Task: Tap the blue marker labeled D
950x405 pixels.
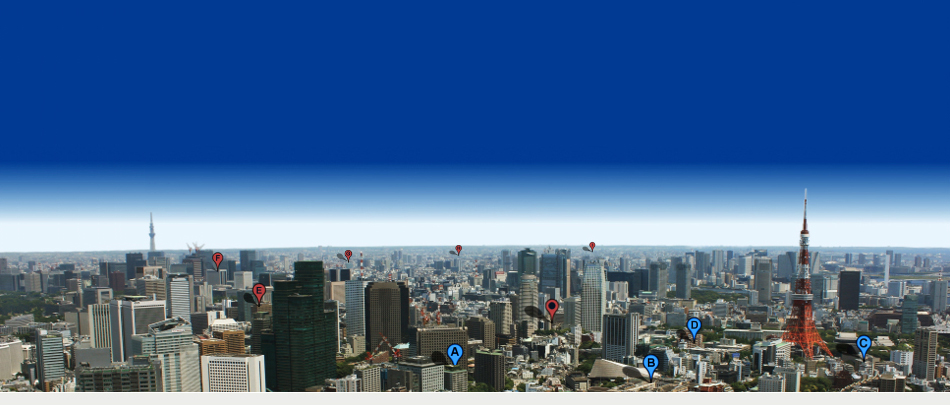Action: (694, 325)
